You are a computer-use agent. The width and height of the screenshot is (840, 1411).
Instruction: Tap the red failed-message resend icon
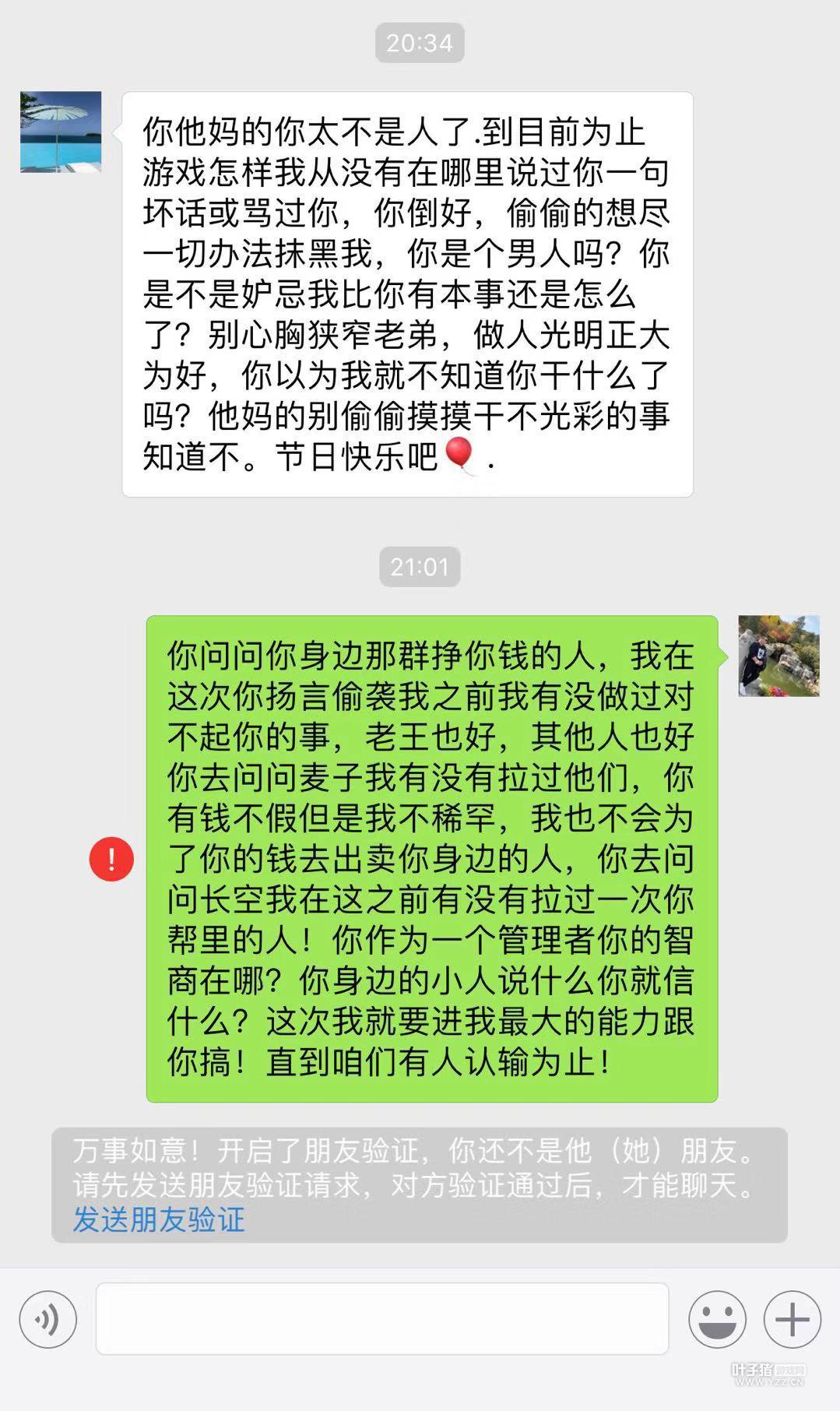pyautogui.click(x=111, y=859)
